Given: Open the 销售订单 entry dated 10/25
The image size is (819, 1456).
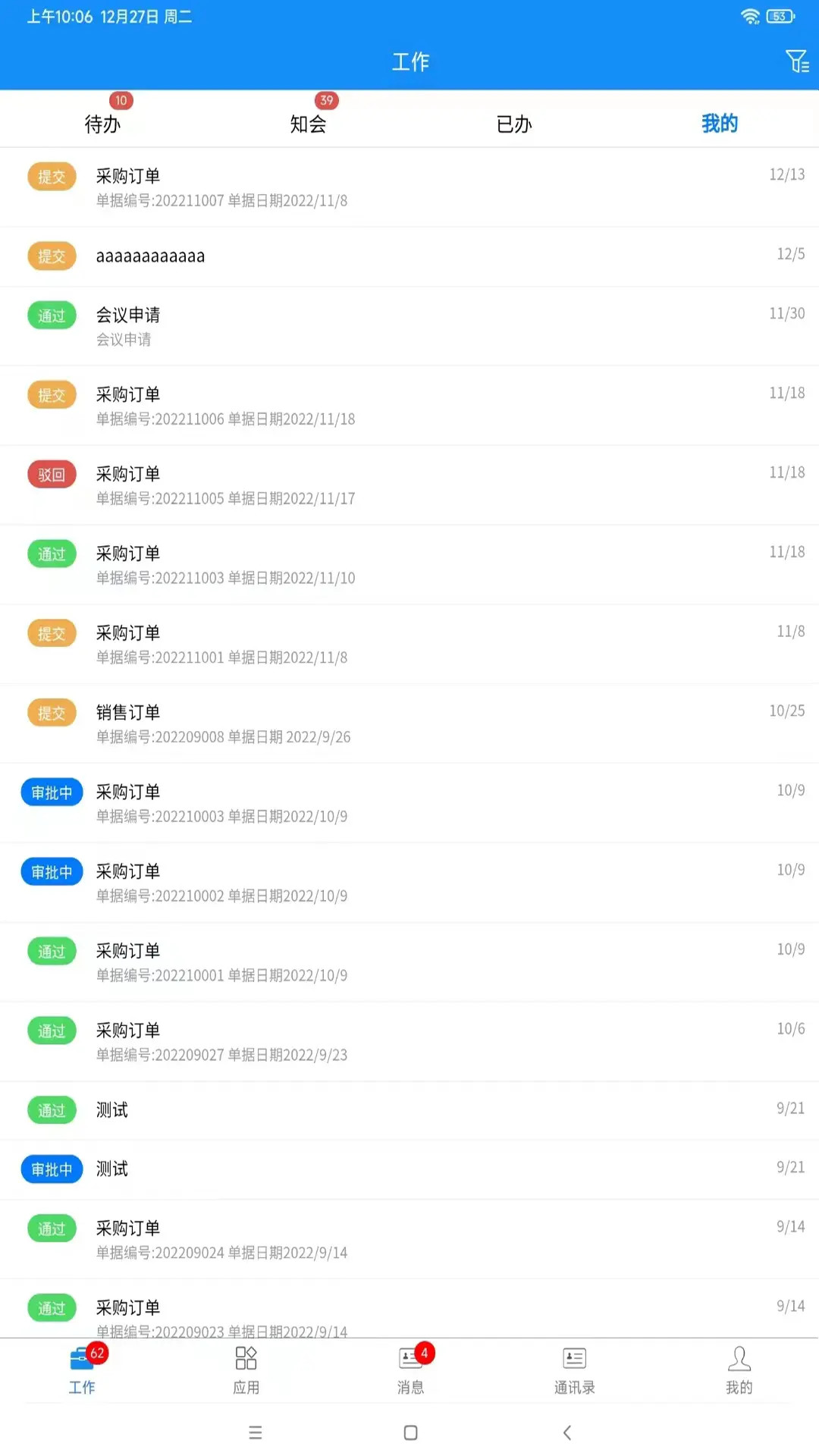Looking at the screenshot, I should click(303, 722).
